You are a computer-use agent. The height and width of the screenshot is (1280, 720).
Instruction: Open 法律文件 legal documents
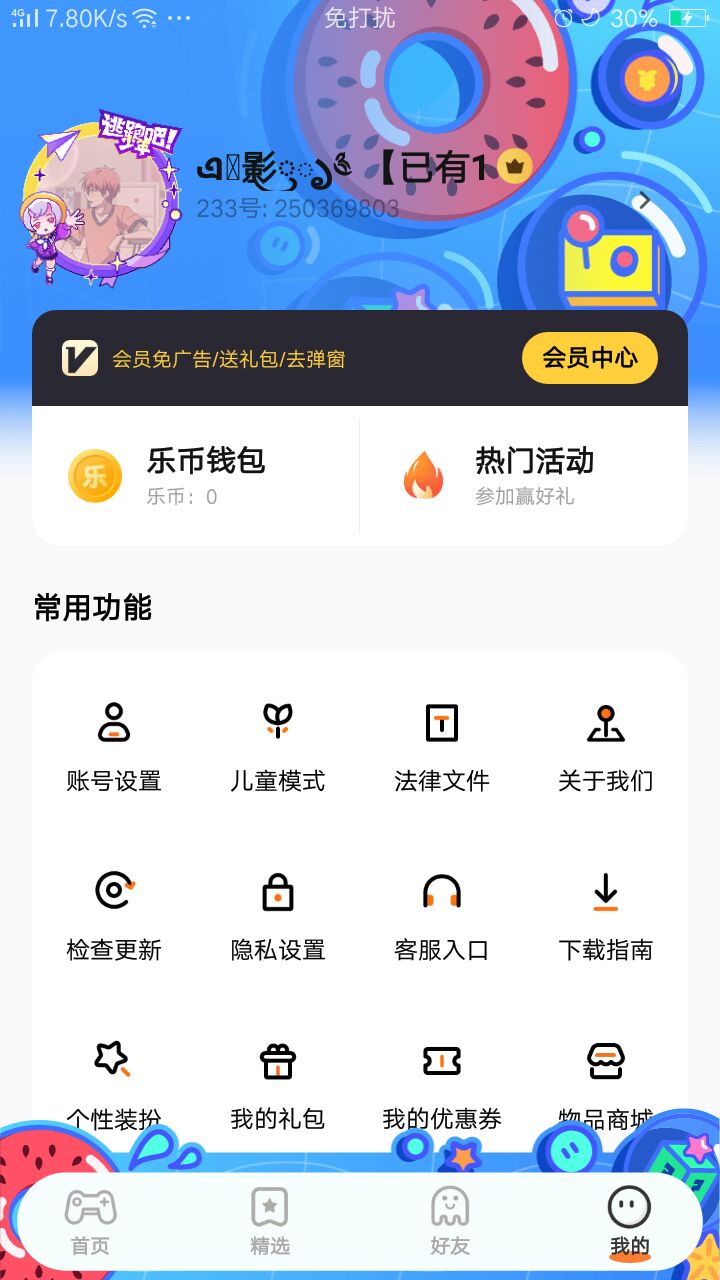click(x=442, y=746)
